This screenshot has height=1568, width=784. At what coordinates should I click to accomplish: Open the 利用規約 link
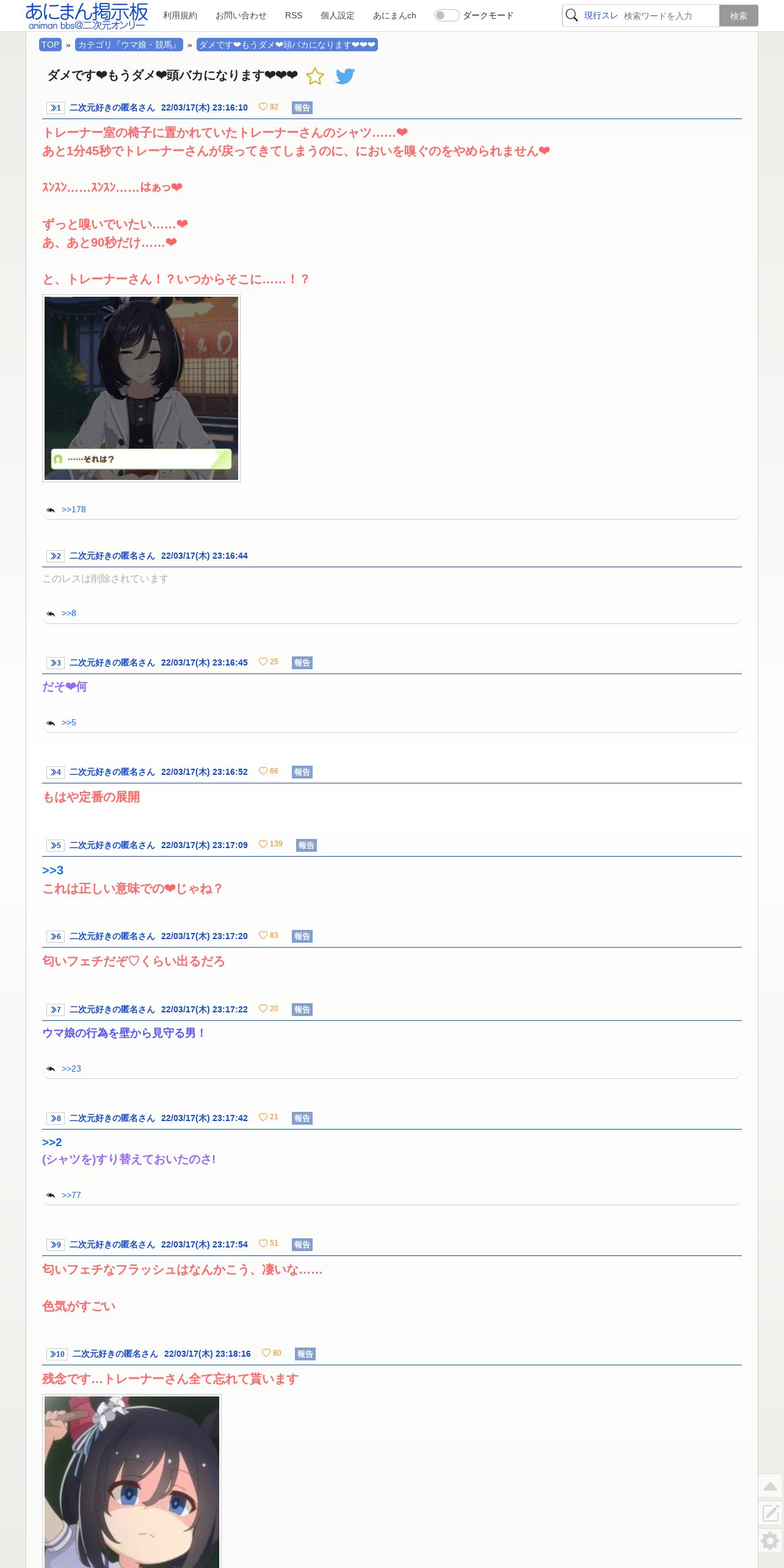[180, 15]
